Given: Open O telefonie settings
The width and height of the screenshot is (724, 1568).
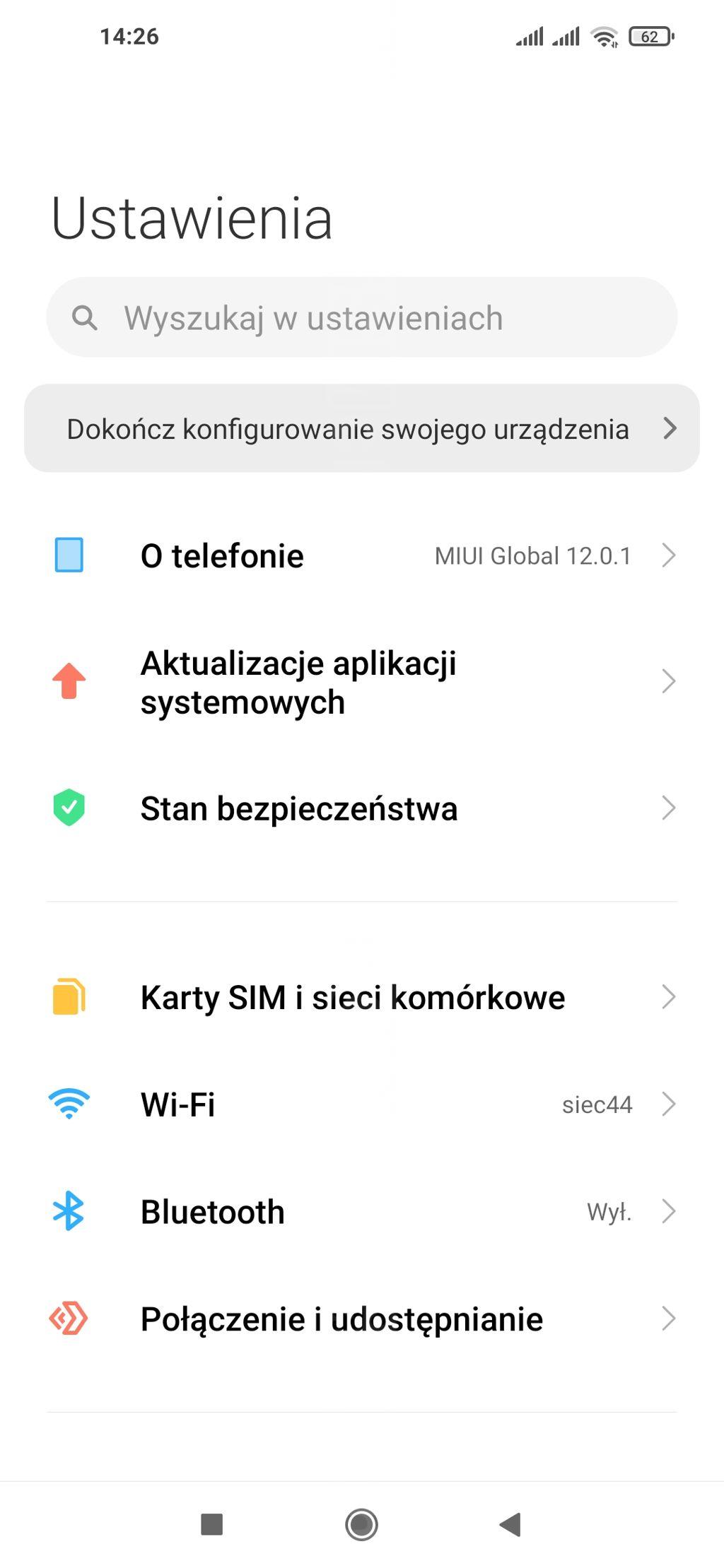Looking at the screenshot, I should click(x=361, y=556).
